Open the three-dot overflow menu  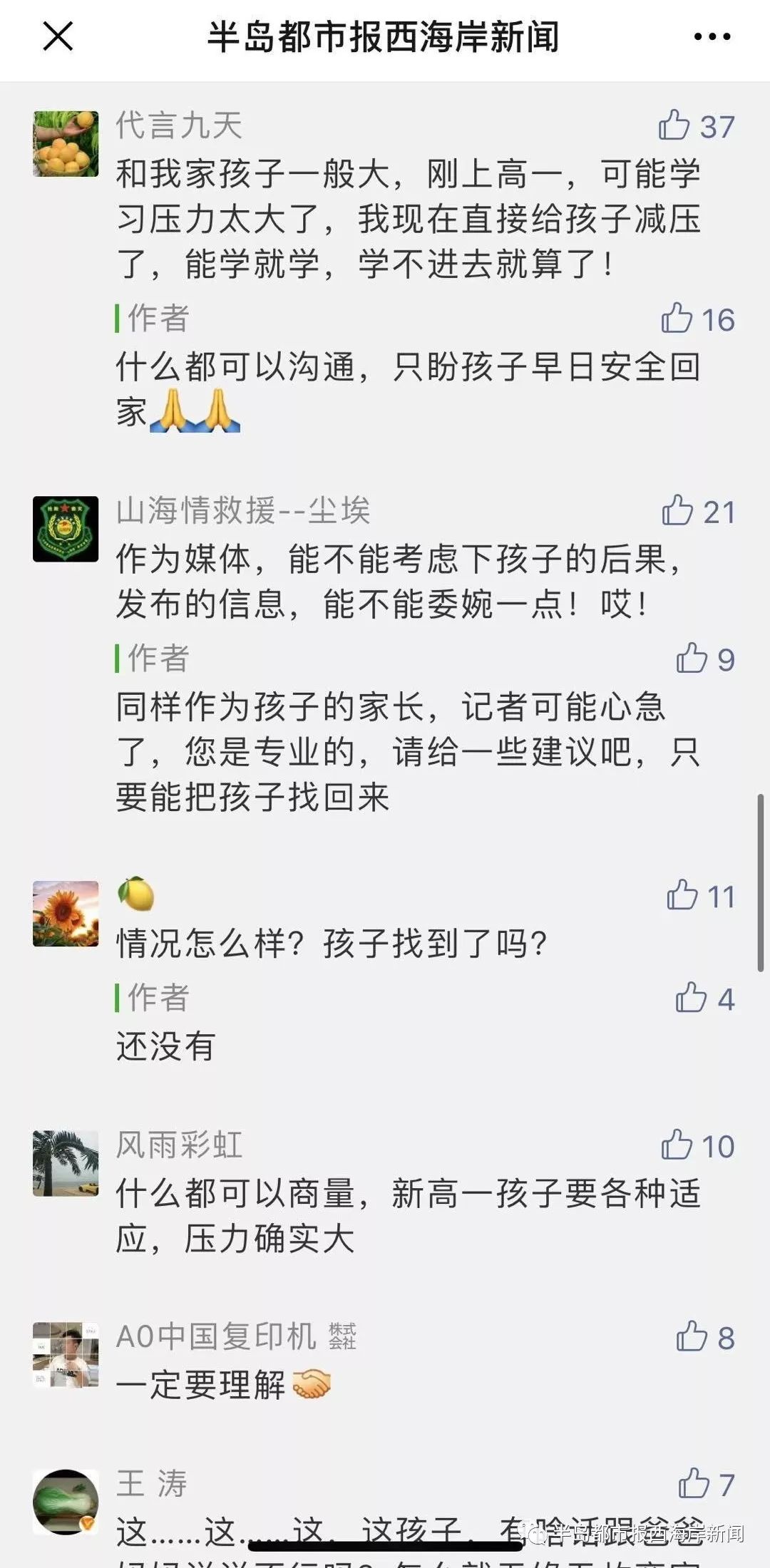coord(712,37)
